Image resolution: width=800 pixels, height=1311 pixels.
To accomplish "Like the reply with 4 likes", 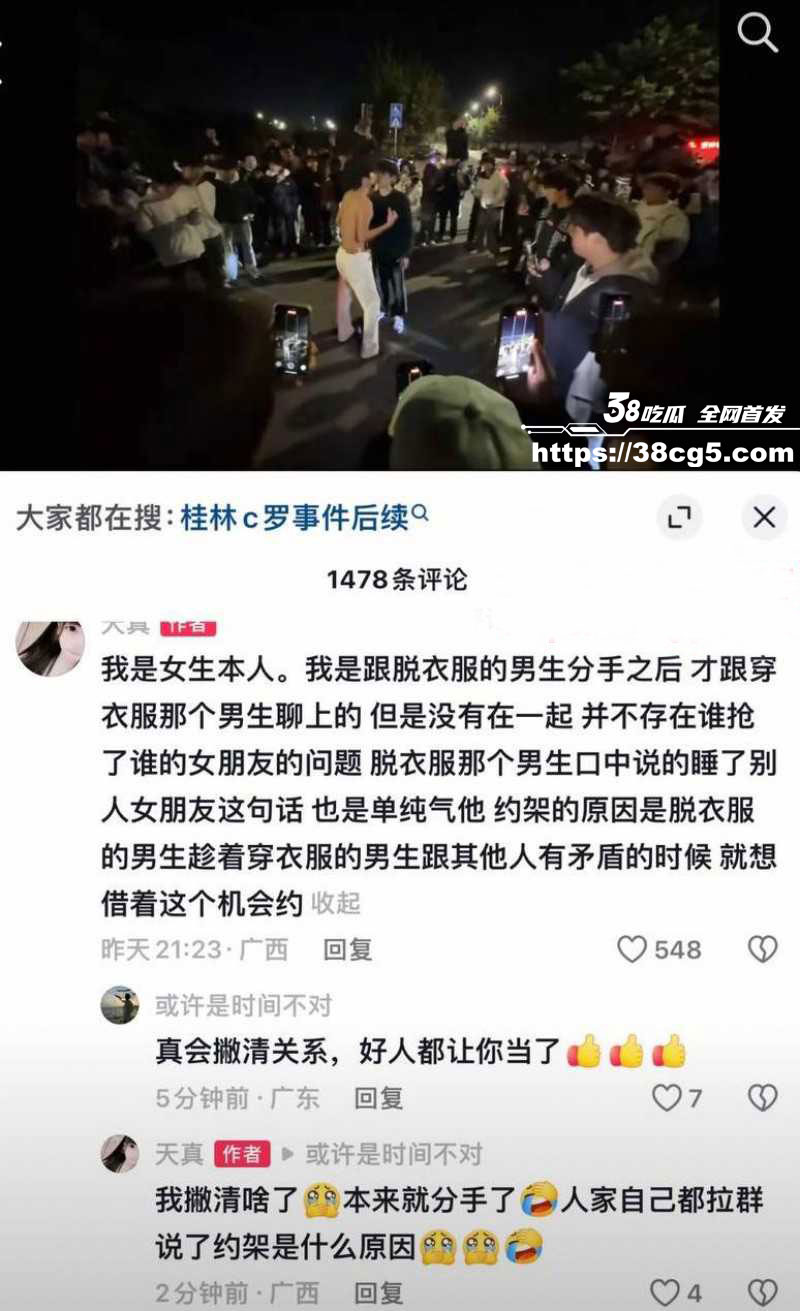I will pos(665,1293).
